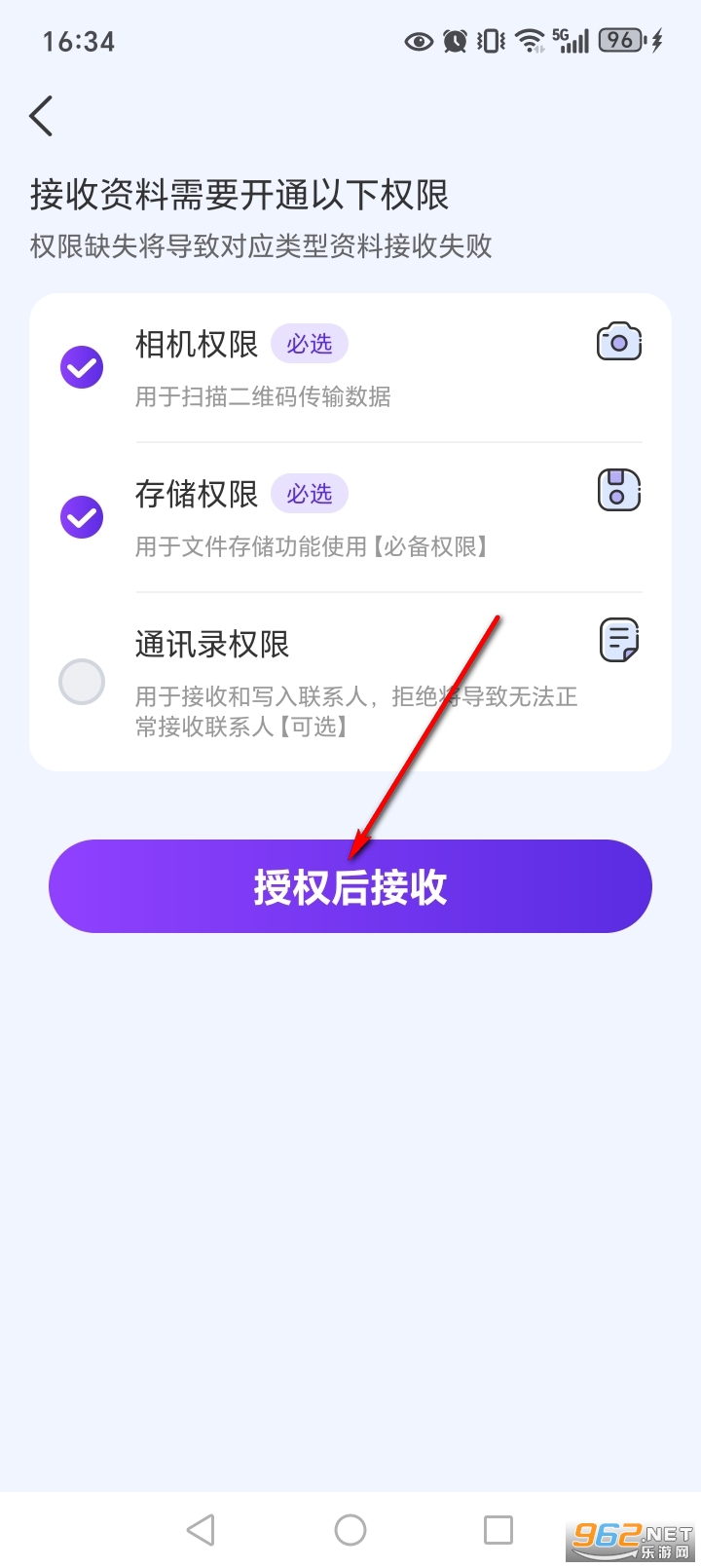Click the camera icon next to 相机权限
Viewport: 701px width, 1568px height.
[x=619, y=342]
